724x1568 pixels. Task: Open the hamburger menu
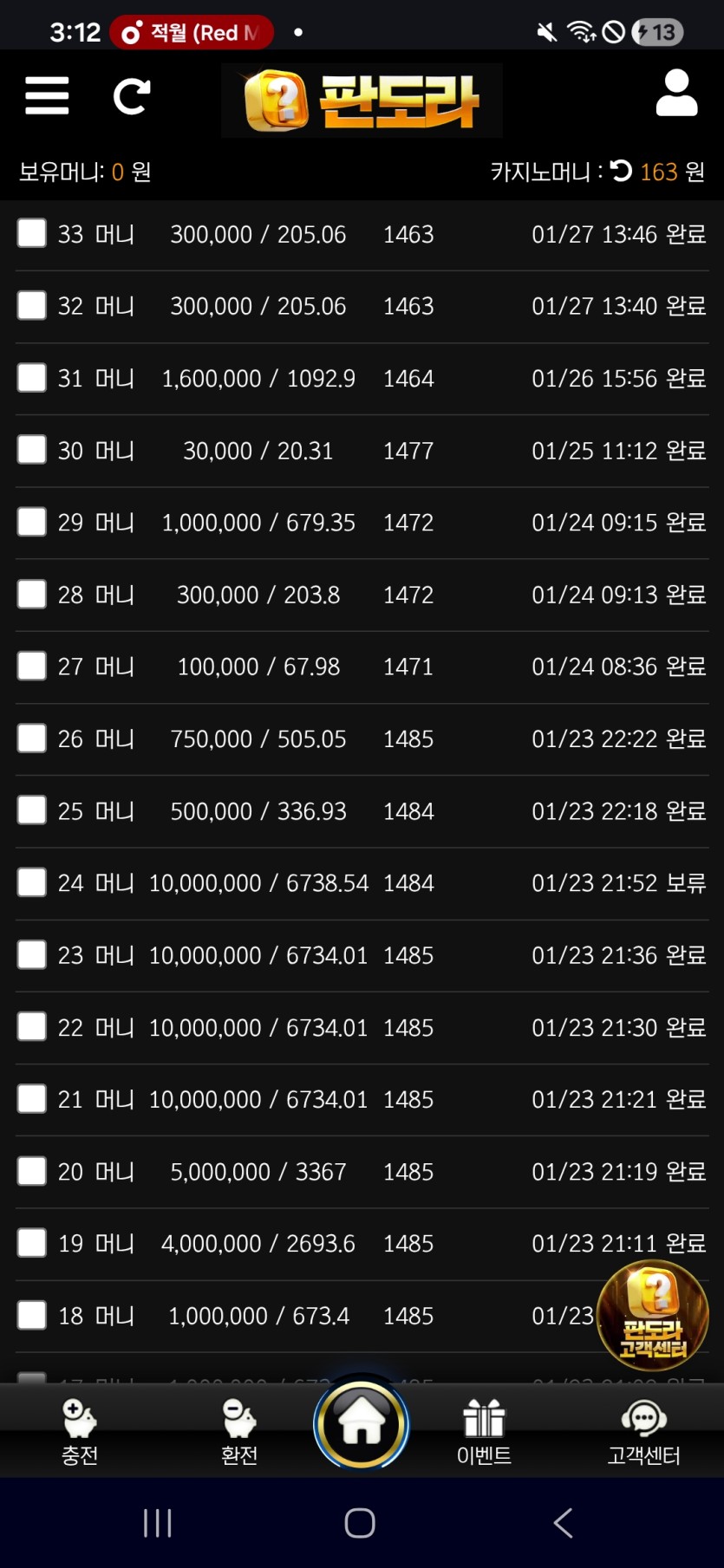click(47, 95)
